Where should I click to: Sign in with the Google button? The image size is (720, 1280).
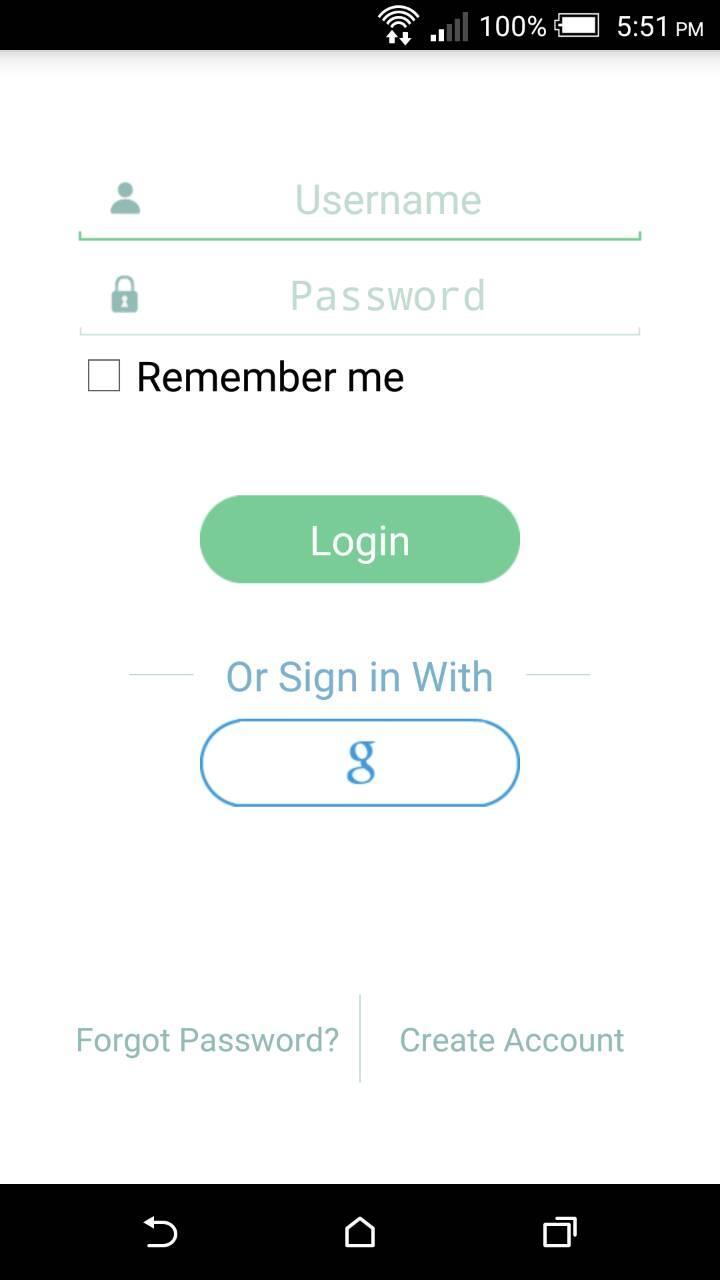pos(360,762)
